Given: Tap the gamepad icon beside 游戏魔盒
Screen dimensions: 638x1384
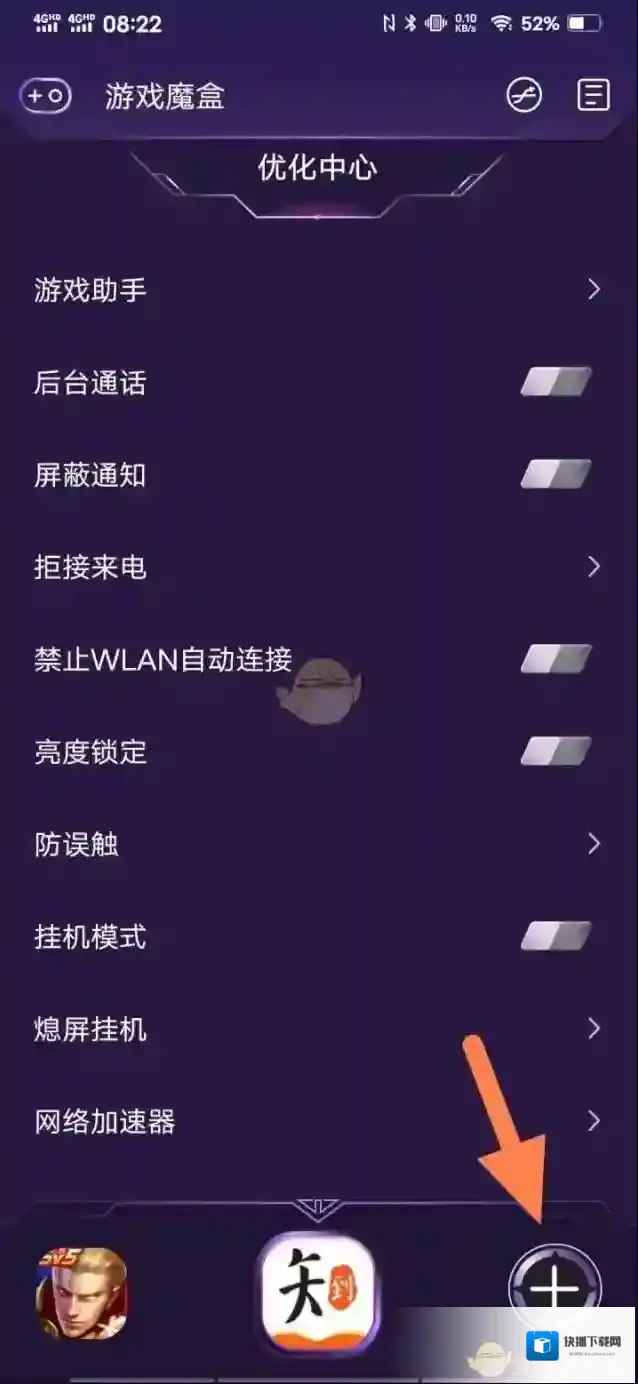Looking at the screenshot, I should coord(46,96).
